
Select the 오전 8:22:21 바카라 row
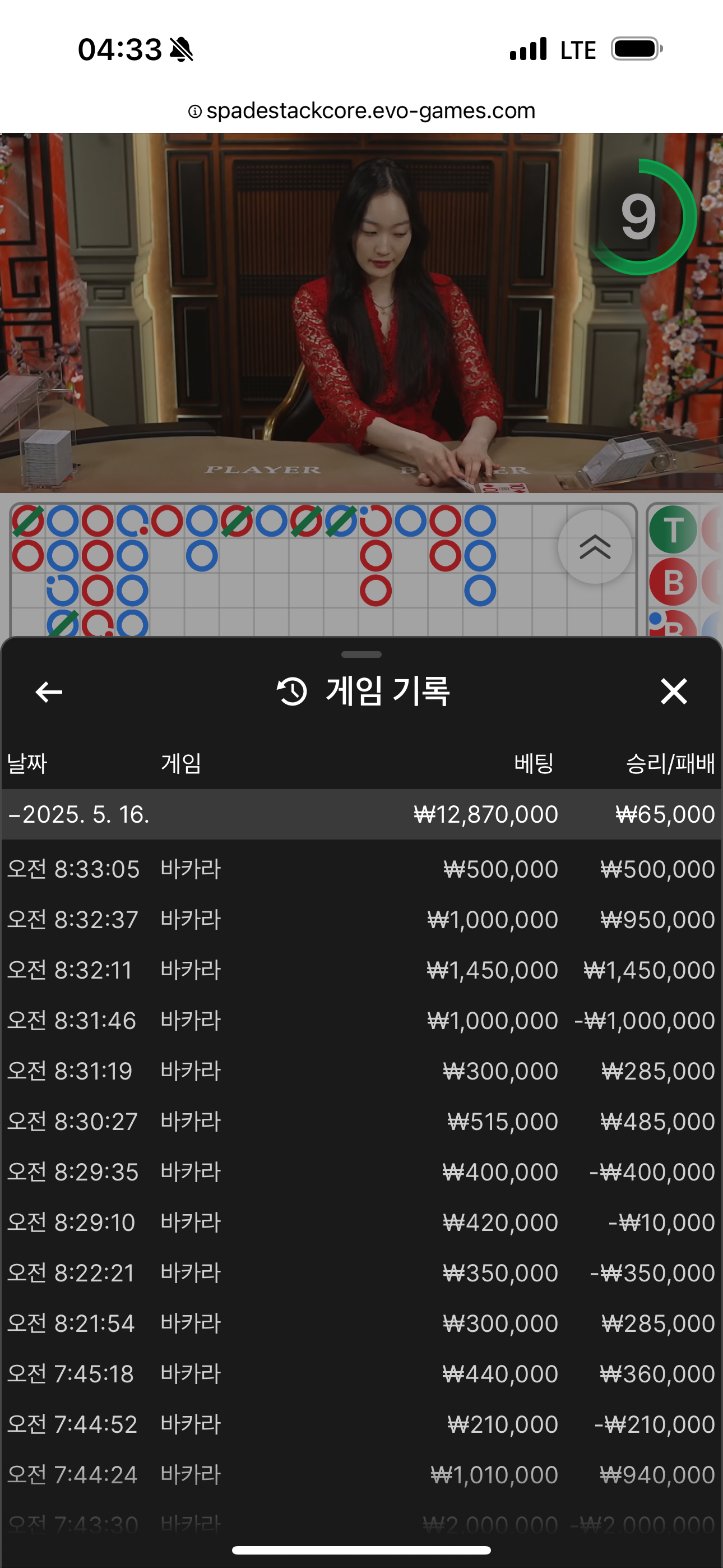361,1274
